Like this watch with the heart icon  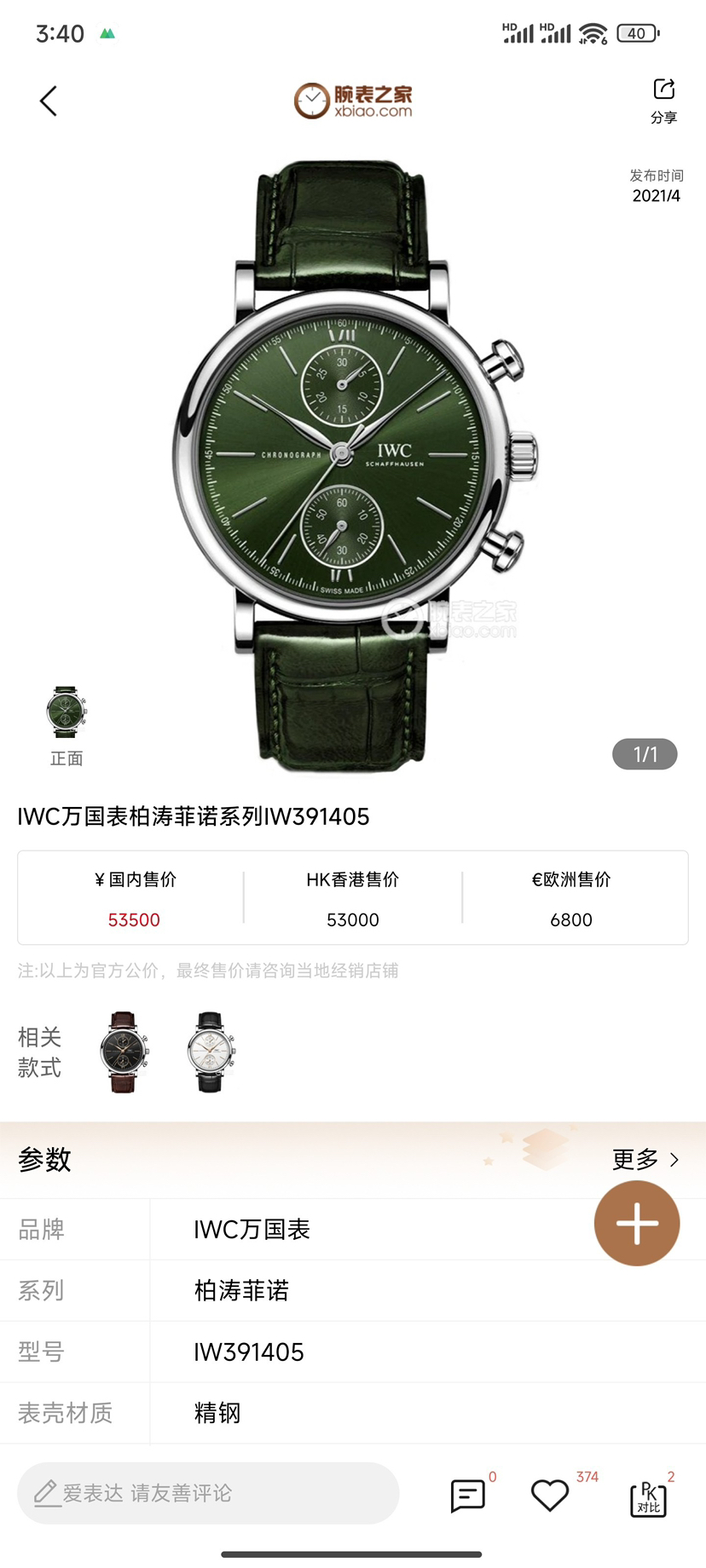(550, 1496)
